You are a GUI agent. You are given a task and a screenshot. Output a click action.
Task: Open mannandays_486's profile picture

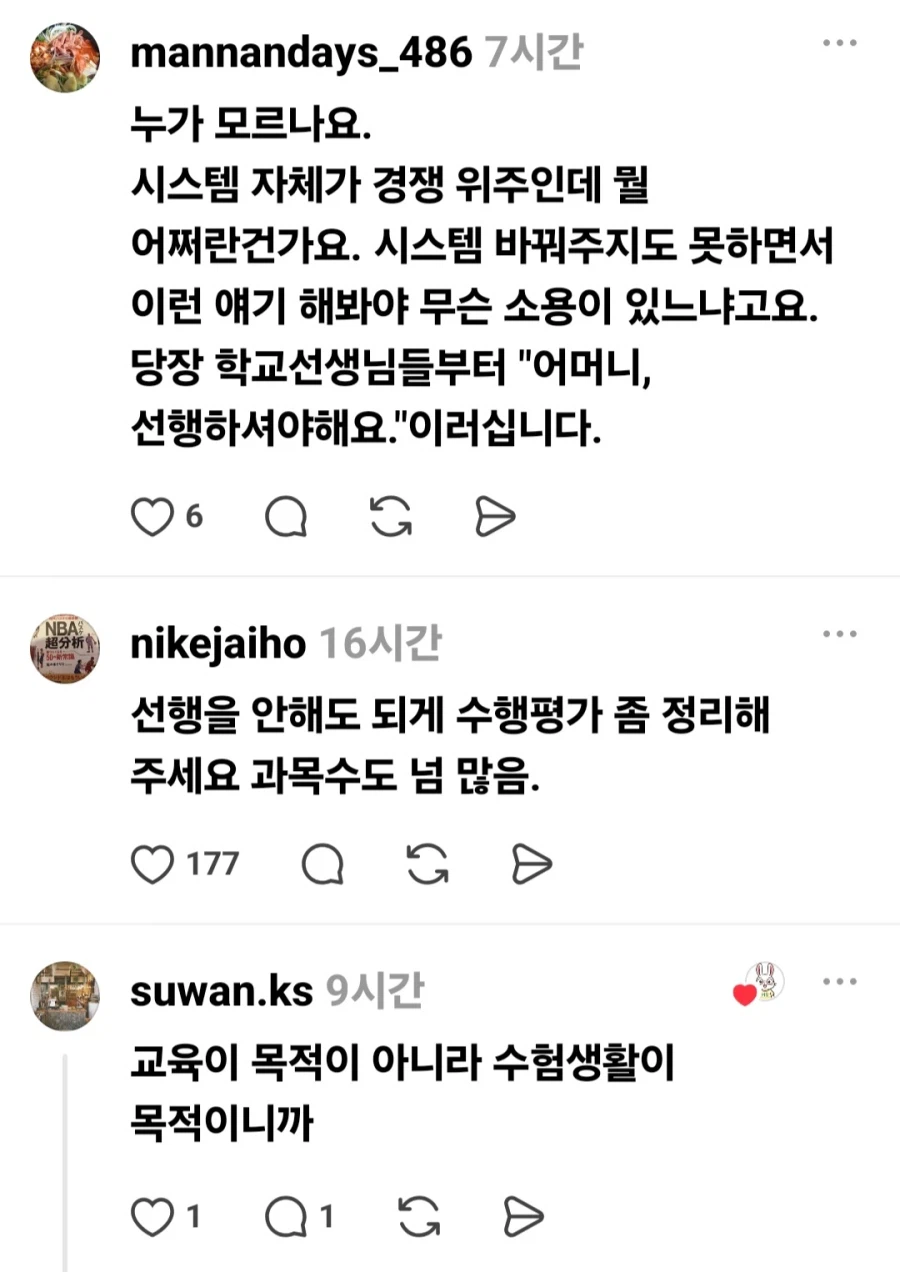[x=65, y=57]
